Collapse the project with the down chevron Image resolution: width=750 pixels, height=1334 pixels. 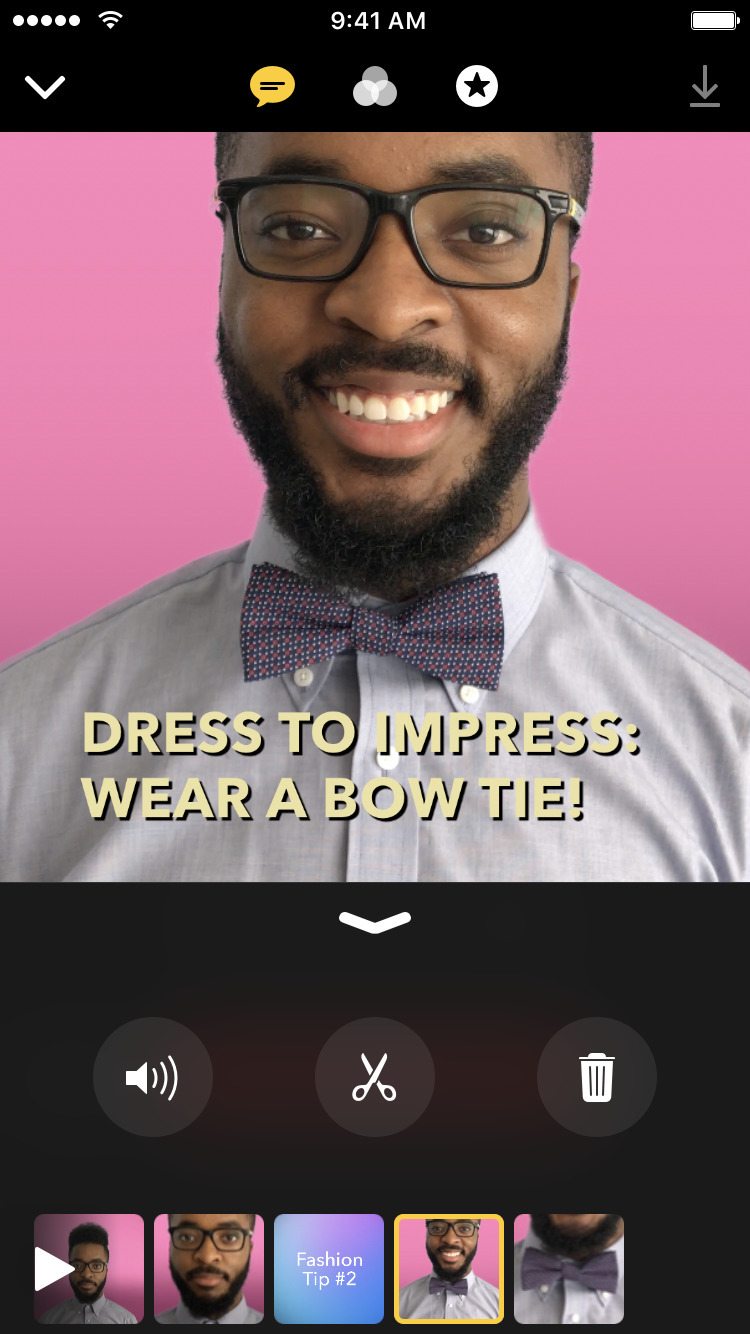click(45, 87)
